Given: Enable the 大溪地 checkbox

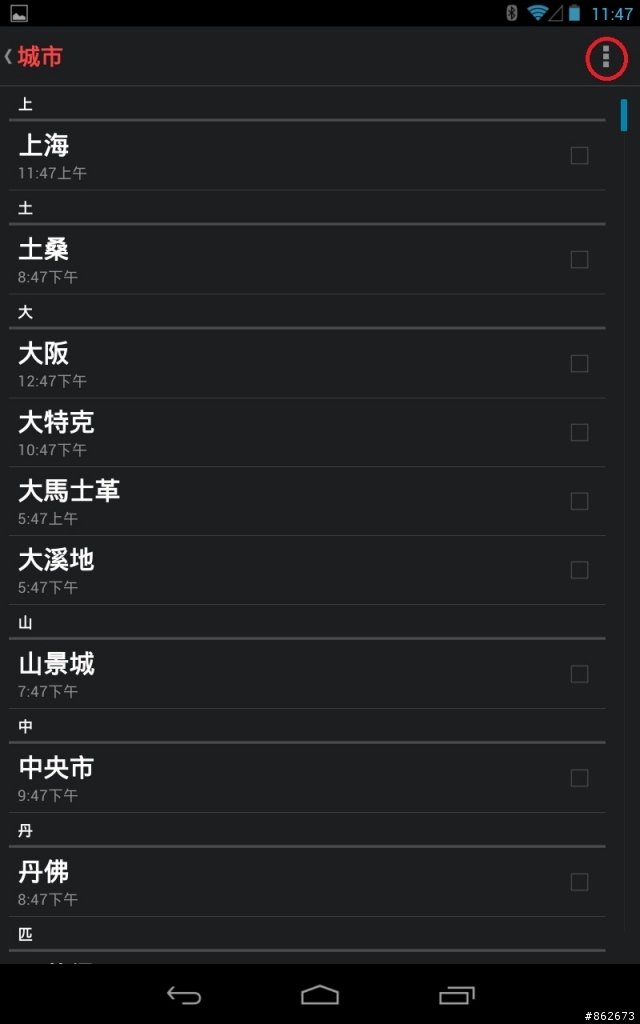Looking at the screenshot, I should (579, 570).
